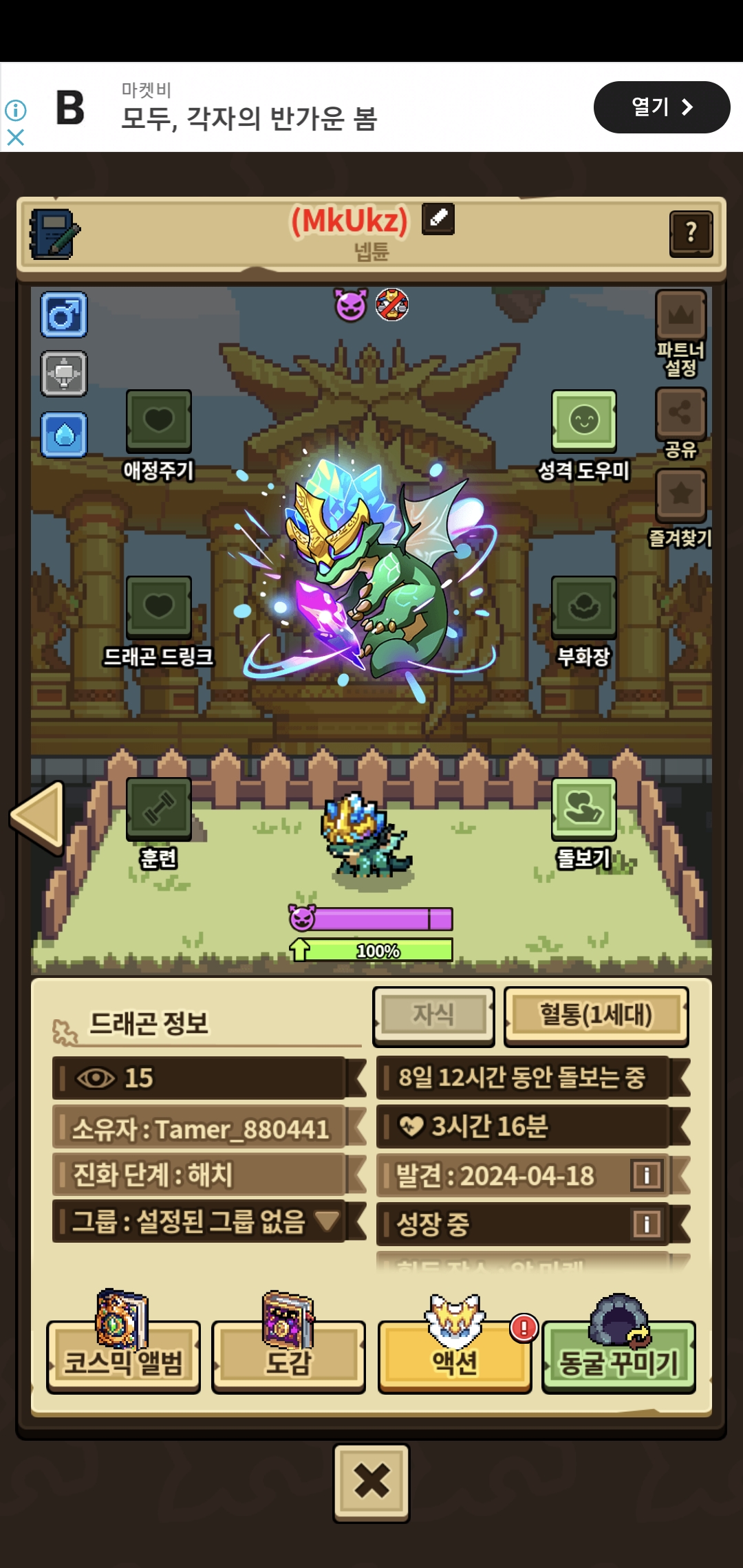Open 성격 도우미 personality helper
This screenshot has height=1568, width=743.
[583, 422]
